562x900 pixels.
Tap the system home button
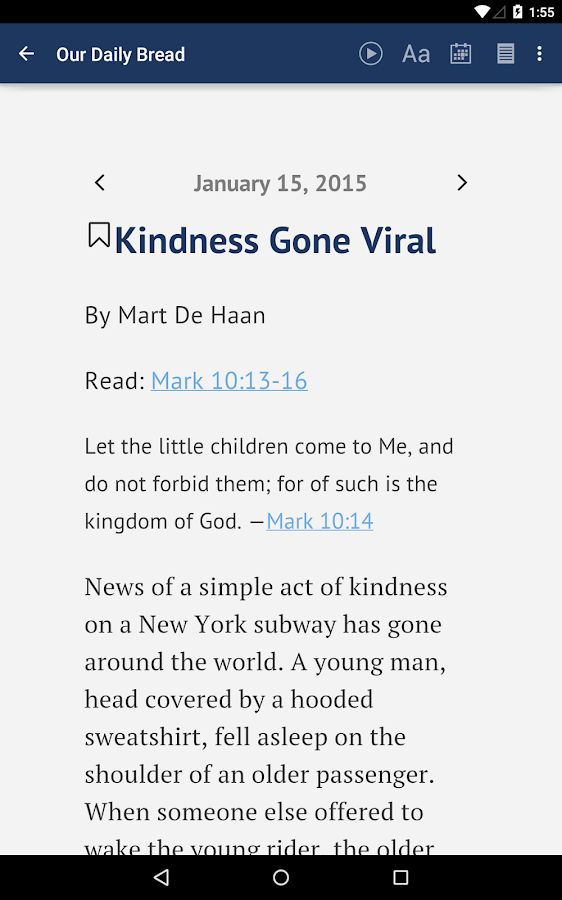[x=281, y=877]
